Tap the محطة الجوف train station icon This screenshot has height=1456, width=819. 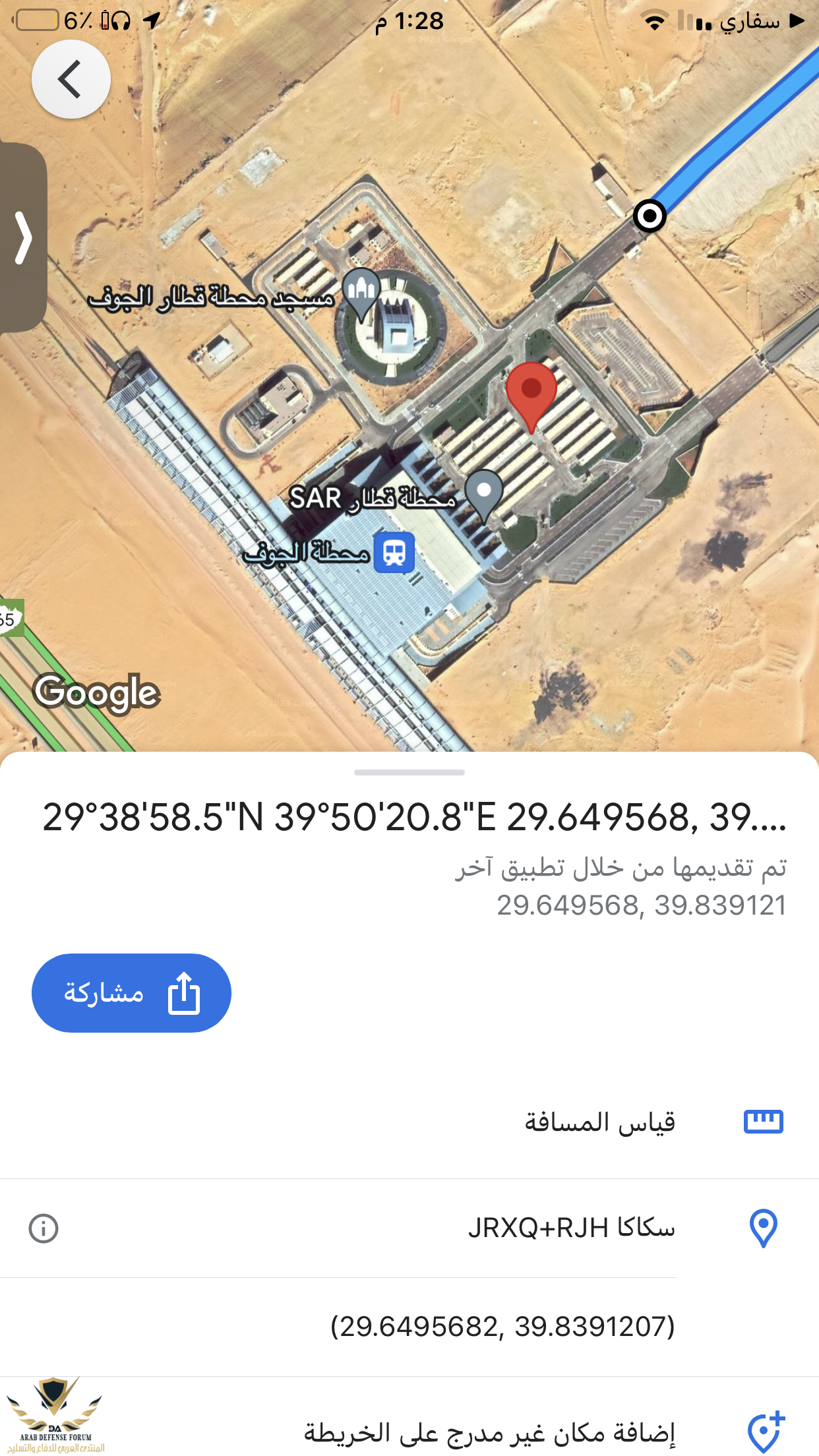coord(394,553)
